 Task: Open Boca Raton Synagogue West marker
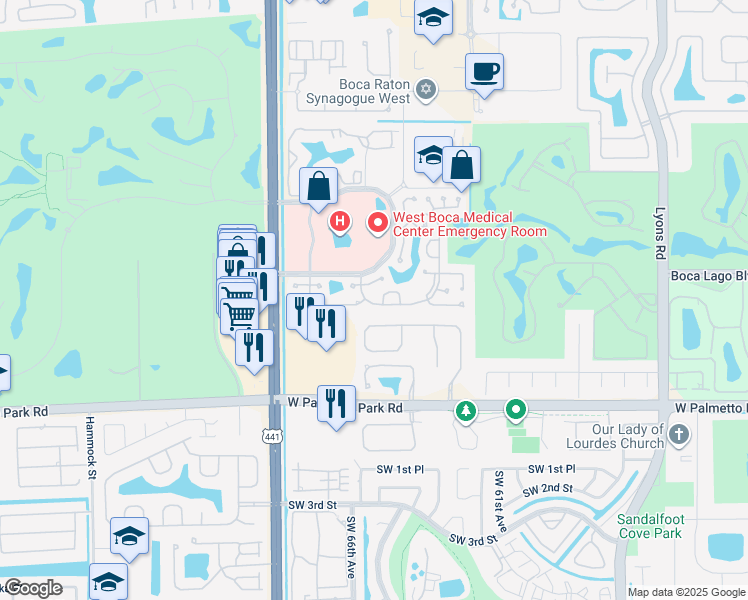426,91
